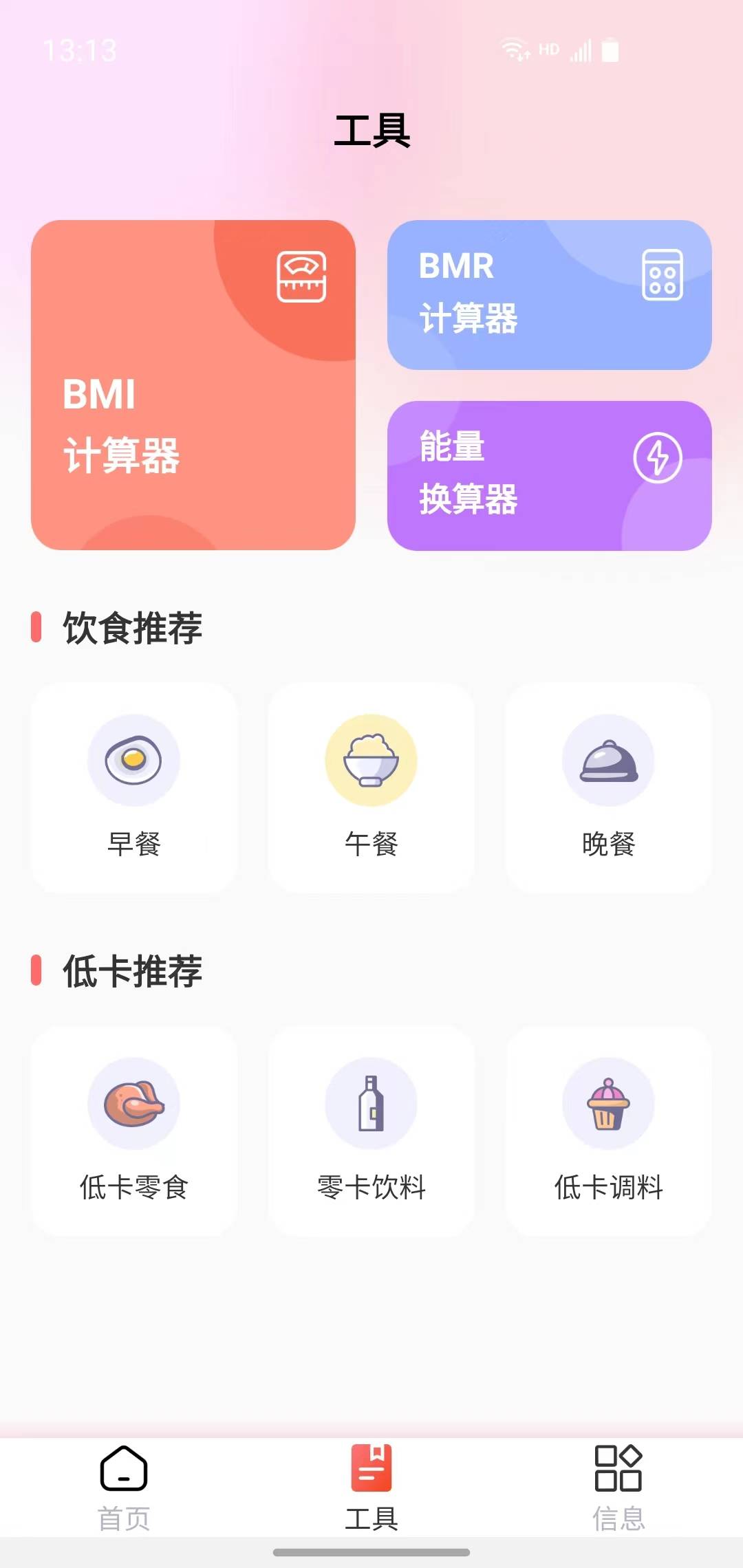Check out 低卡调料 recommendations
The width and height of the screenshot is (743, 1568).
(608, 1131)
